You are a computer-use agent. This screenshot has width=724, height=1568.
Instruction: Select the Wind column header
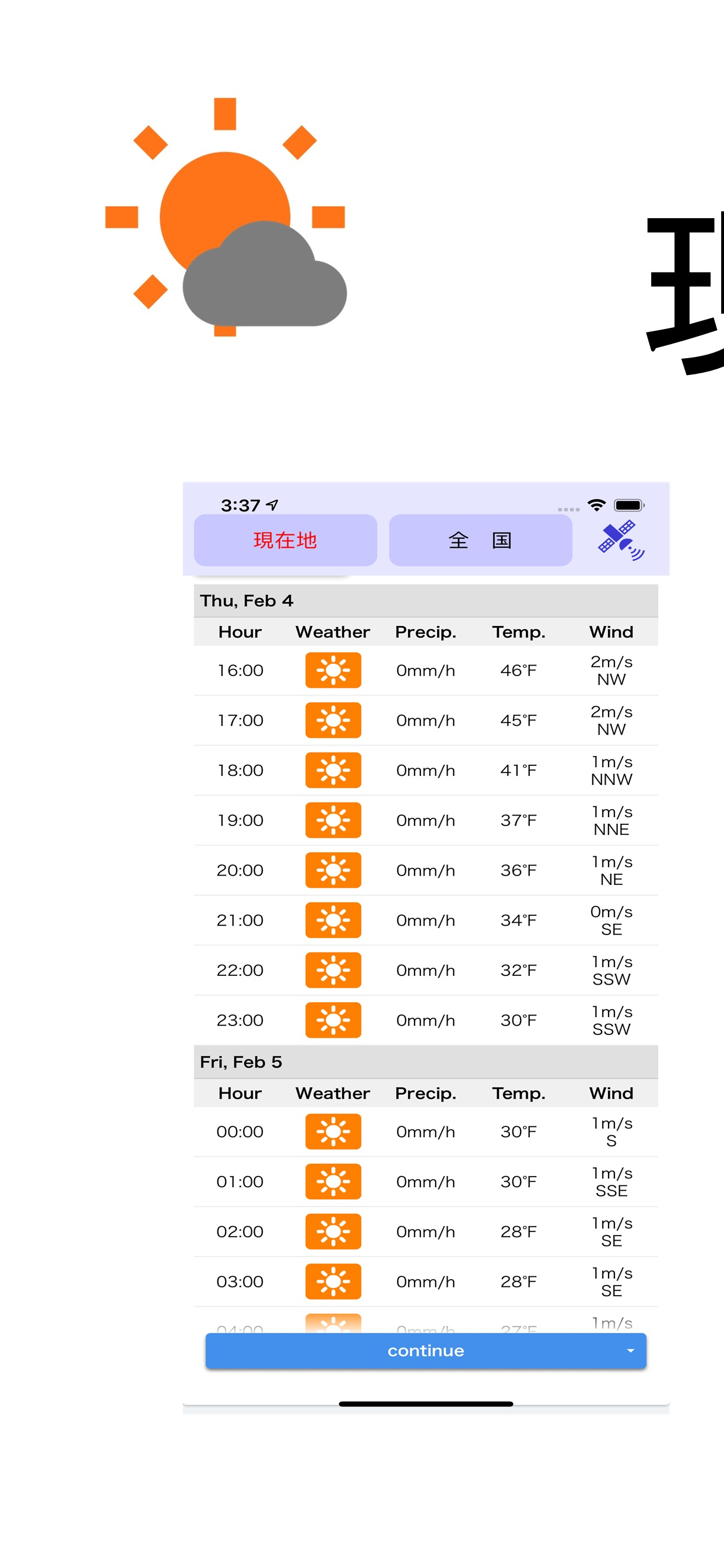point(611,632)
